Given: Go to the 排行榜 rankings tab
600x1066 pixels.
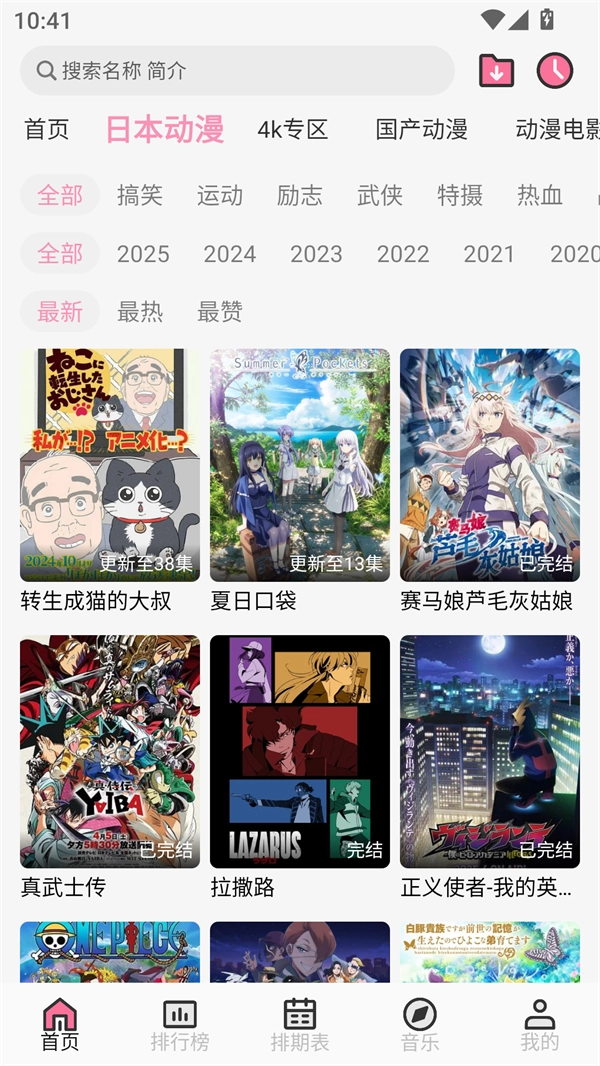Looking at the screenshot, I should click(180, 1025).
